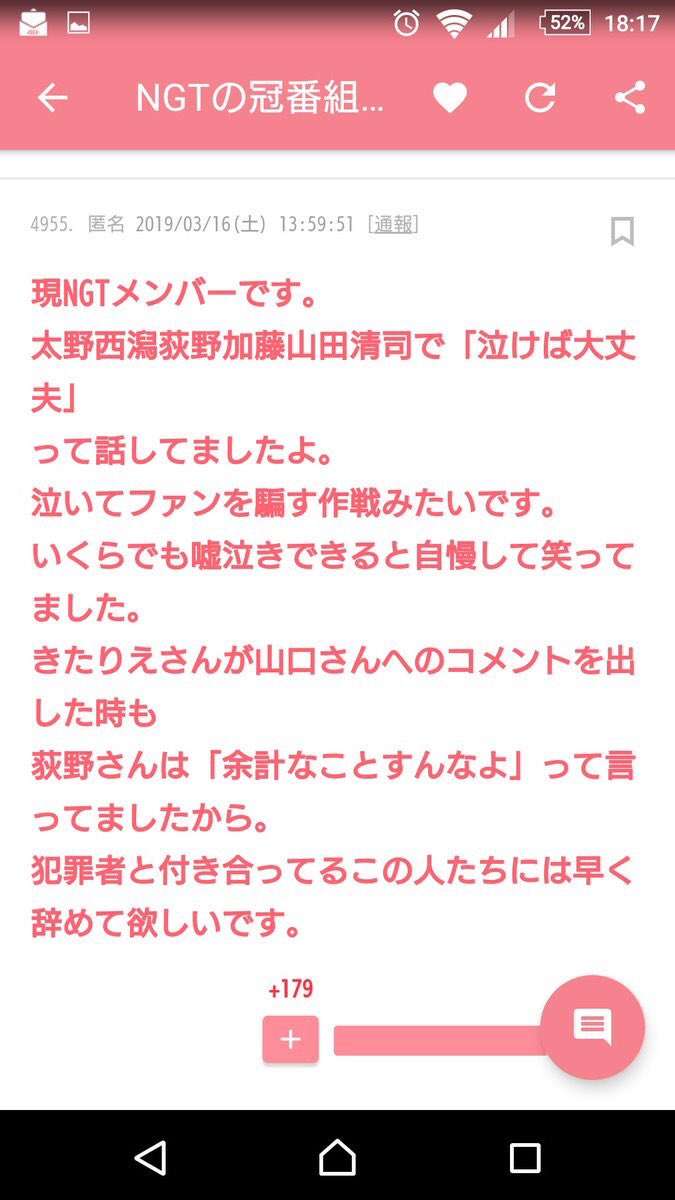The image size is (675, 1200).
Task: Share this thread
Action: pyautogui.click(x=629, y=98)
